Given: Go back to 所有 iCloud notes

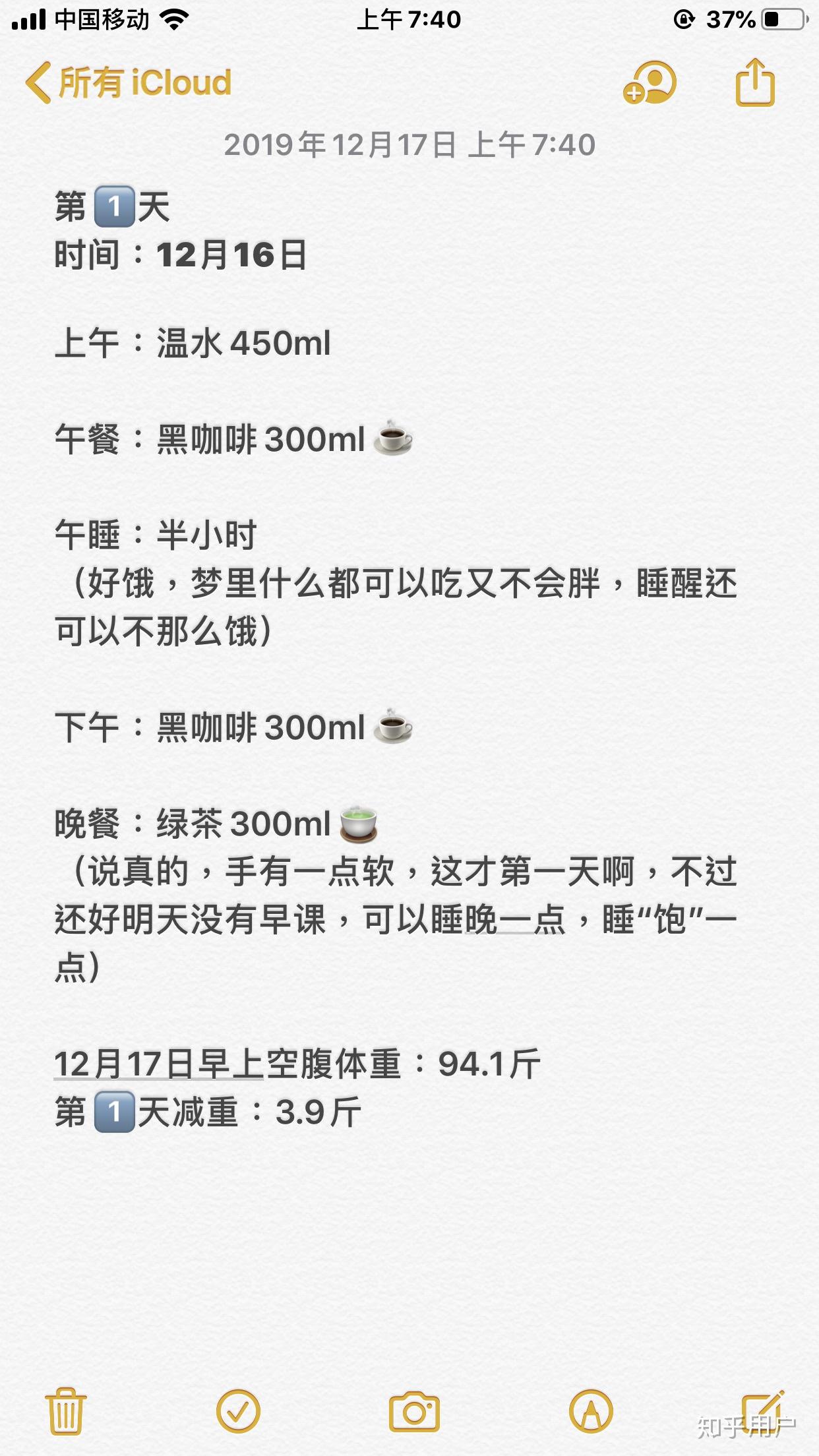Looking at the screenshot, I should pyautogui.click(x=129, y=83).
